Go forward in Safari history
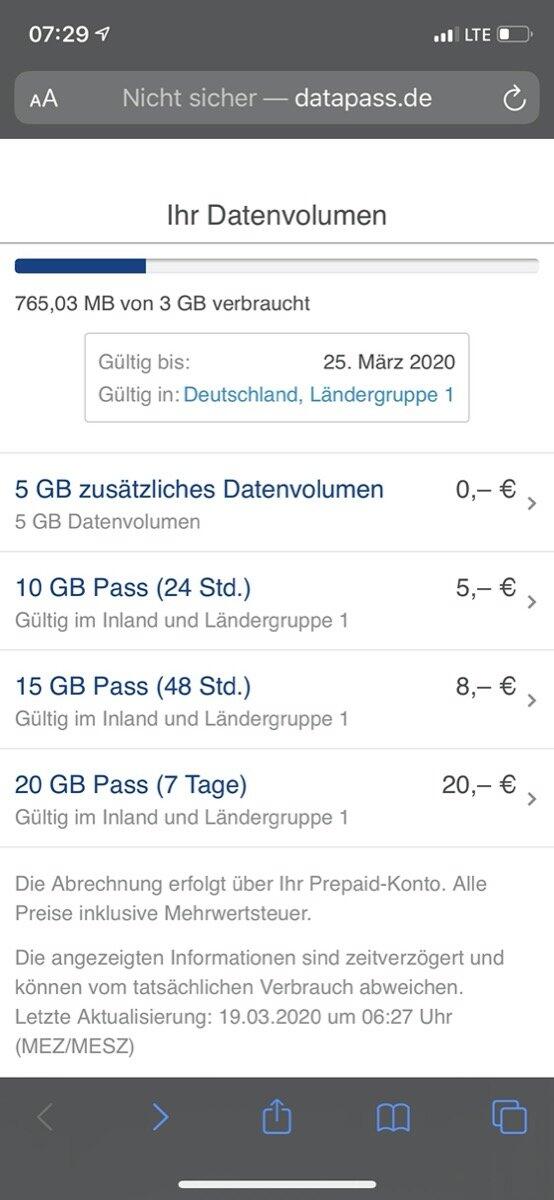The height and width of the screenshot is (1200, 554). [160, 1116]
